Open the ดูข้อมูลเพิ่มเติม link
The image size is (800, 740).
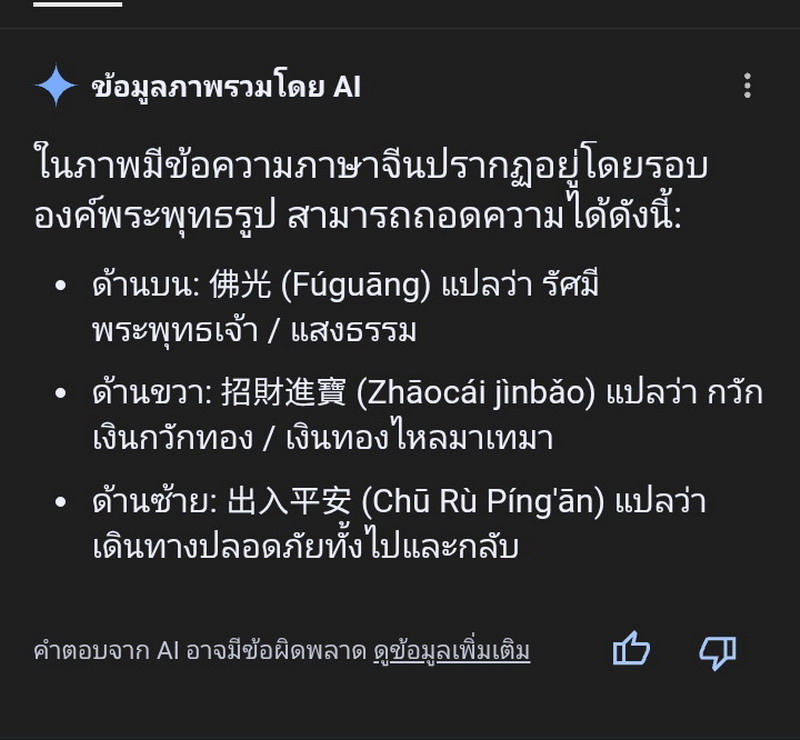pos(451,652)
